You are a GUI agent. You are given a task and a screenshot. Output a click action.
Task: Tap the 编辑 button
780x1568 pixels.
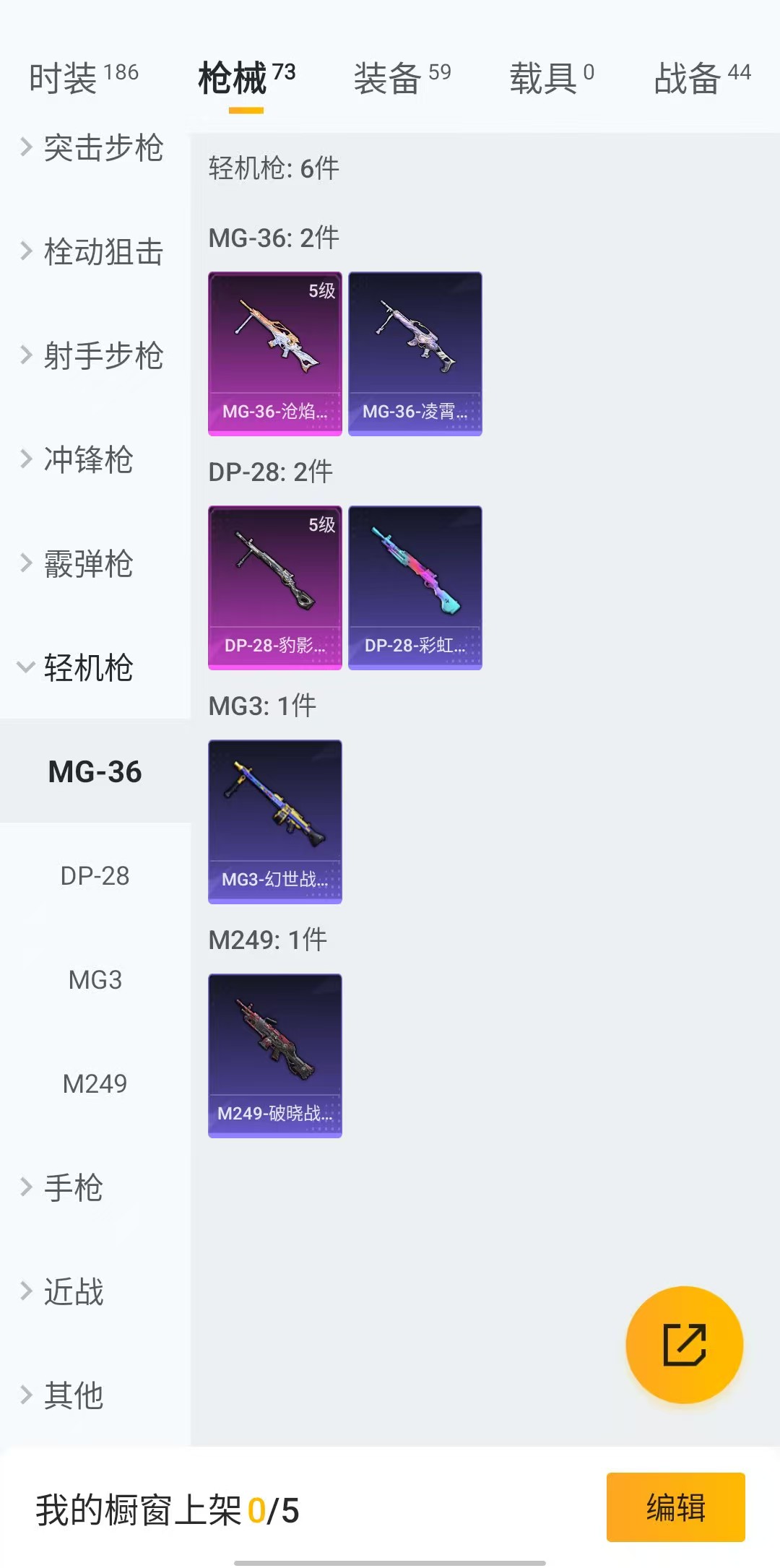point(675,1508)
